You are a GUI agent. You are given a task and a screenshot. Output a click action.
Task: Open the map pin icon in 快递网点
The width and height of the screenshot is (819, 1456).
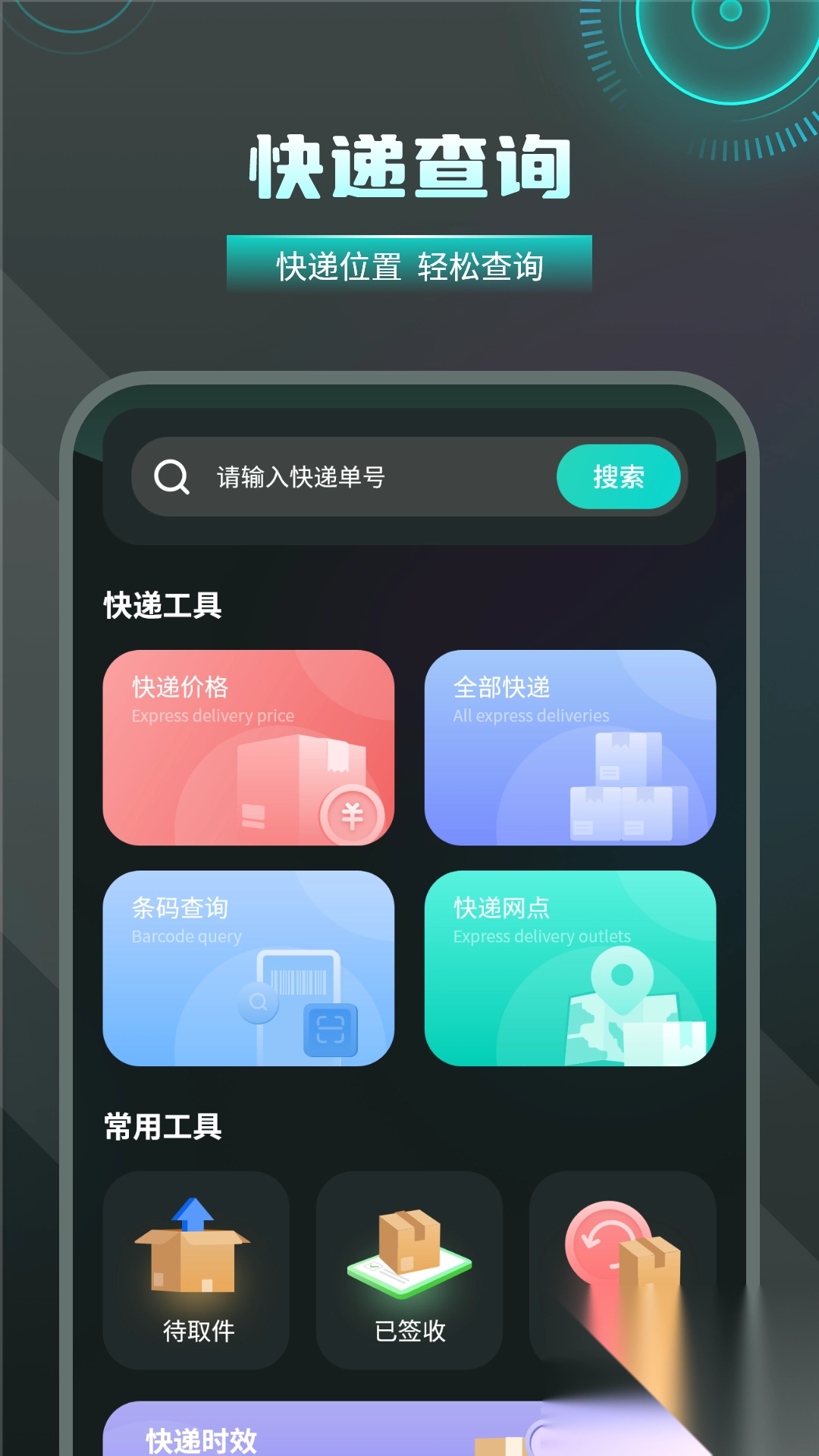(623, 978)
